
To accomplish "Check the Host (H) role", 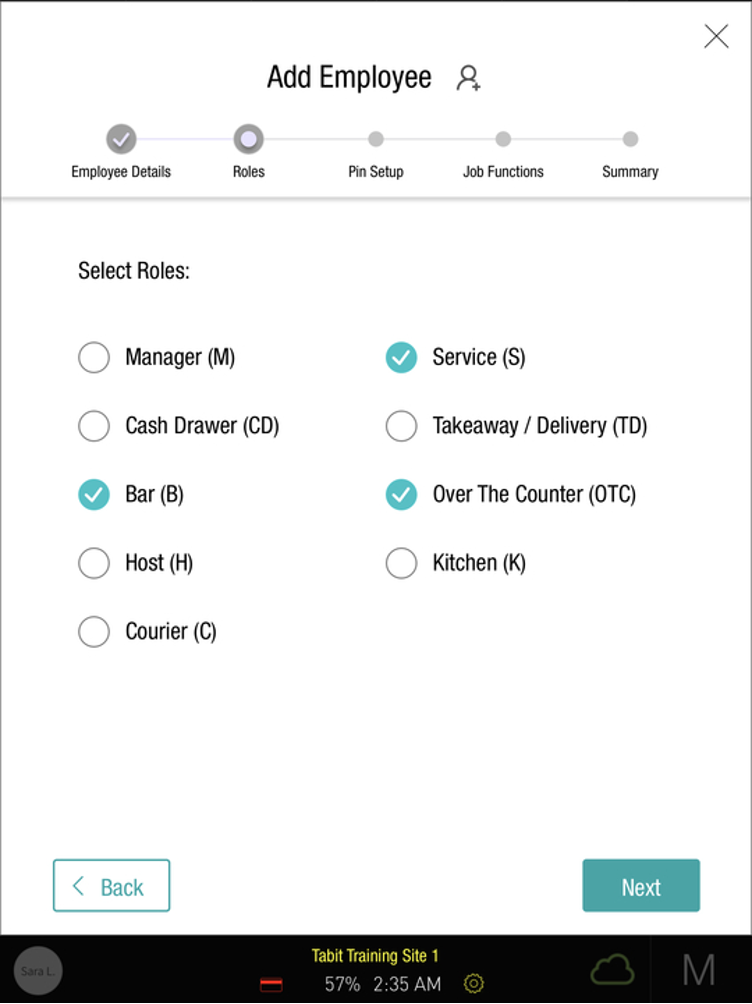I will 94,563.
